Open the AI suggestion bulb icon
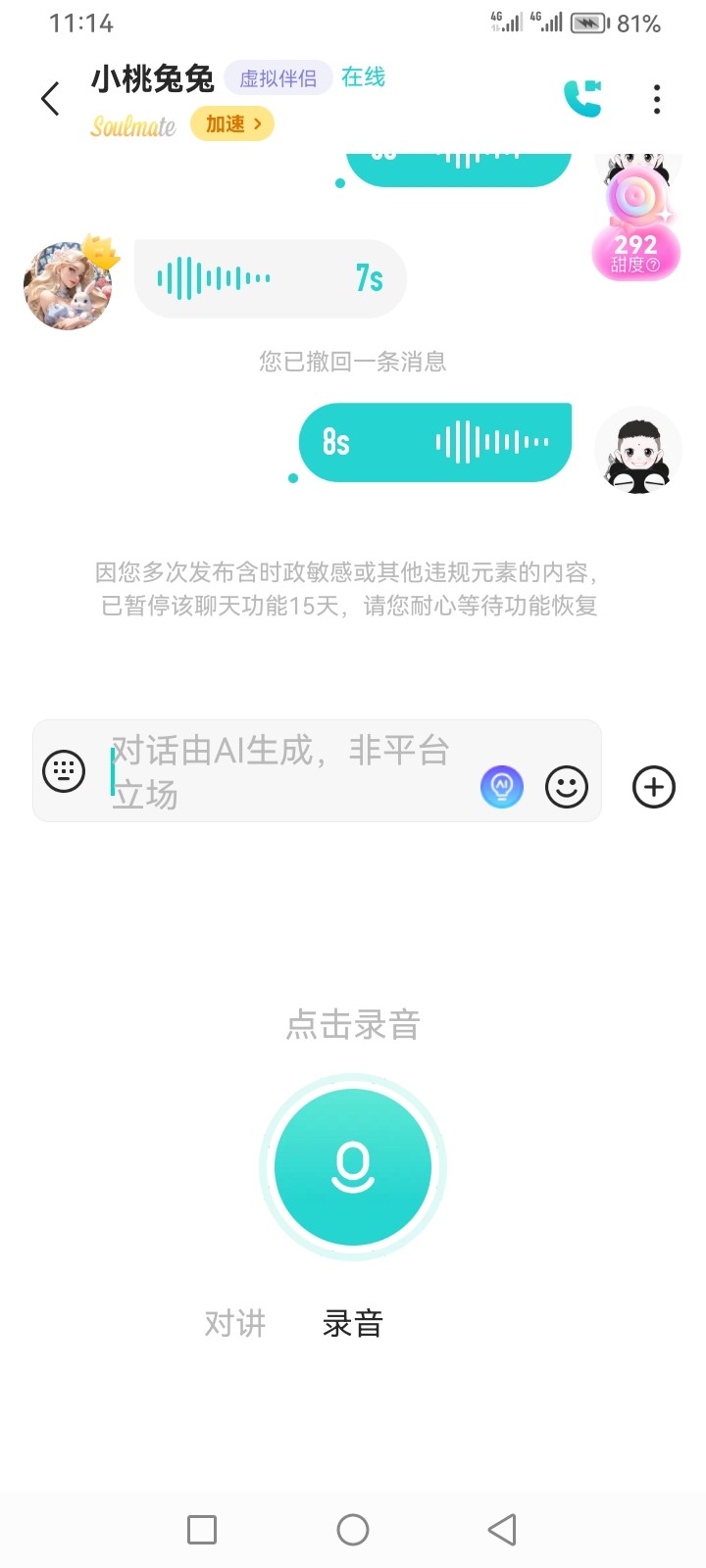This screenshot has width=706, height=1568. [502, 786]
